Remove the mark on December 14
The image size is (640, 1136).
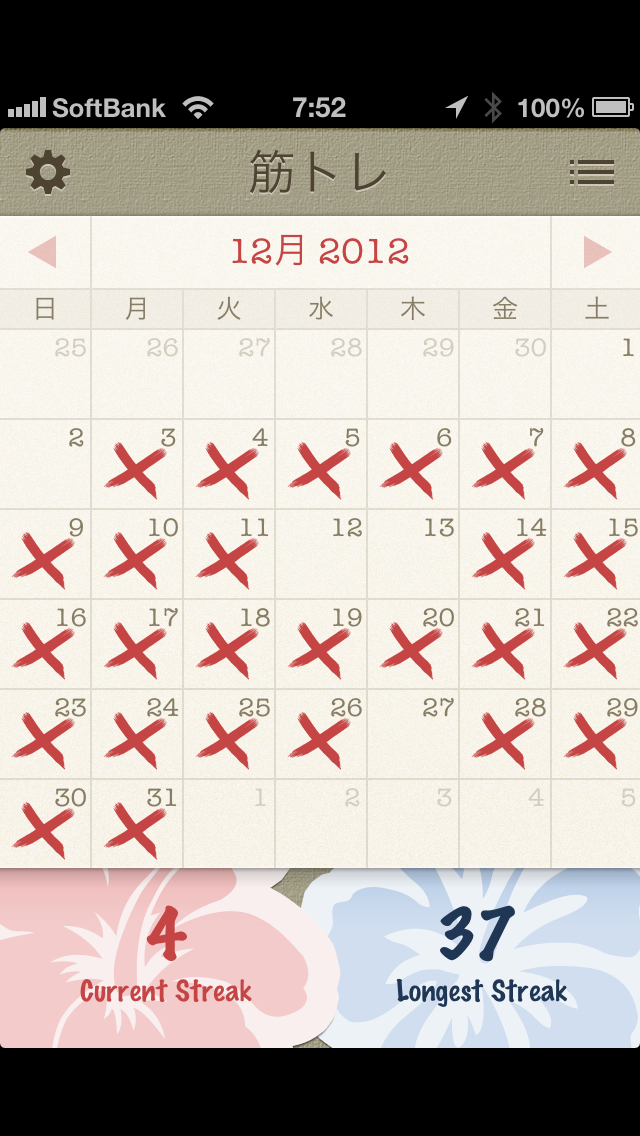pyautogui.click(x=505, y=554)
